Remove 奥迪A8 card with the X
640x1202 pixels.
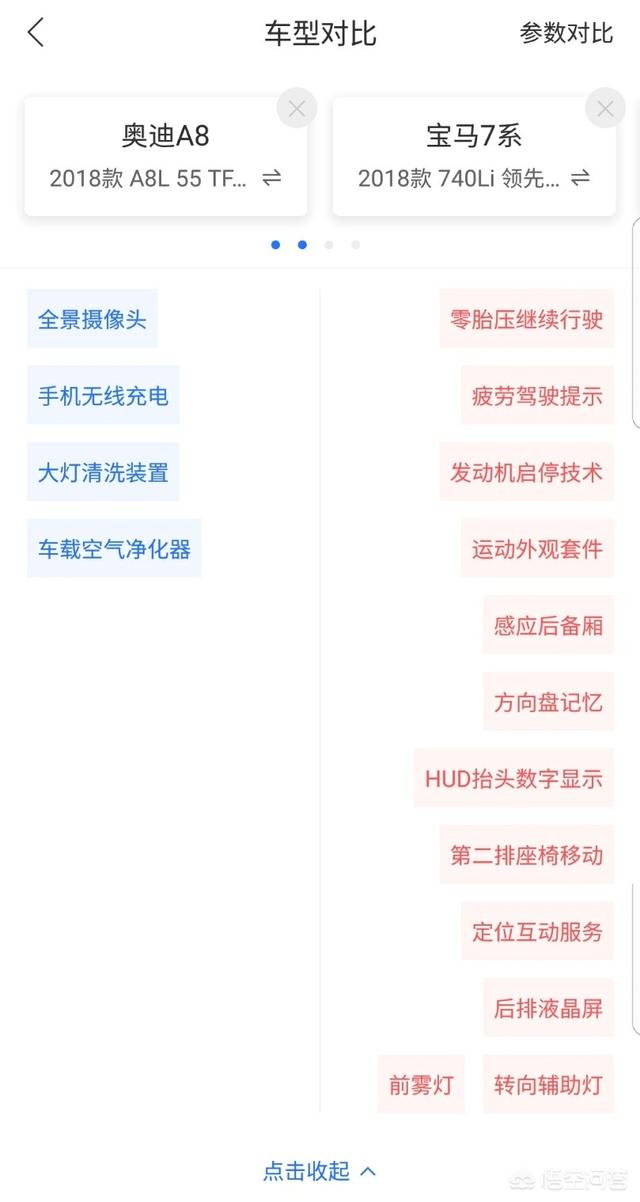296,109
